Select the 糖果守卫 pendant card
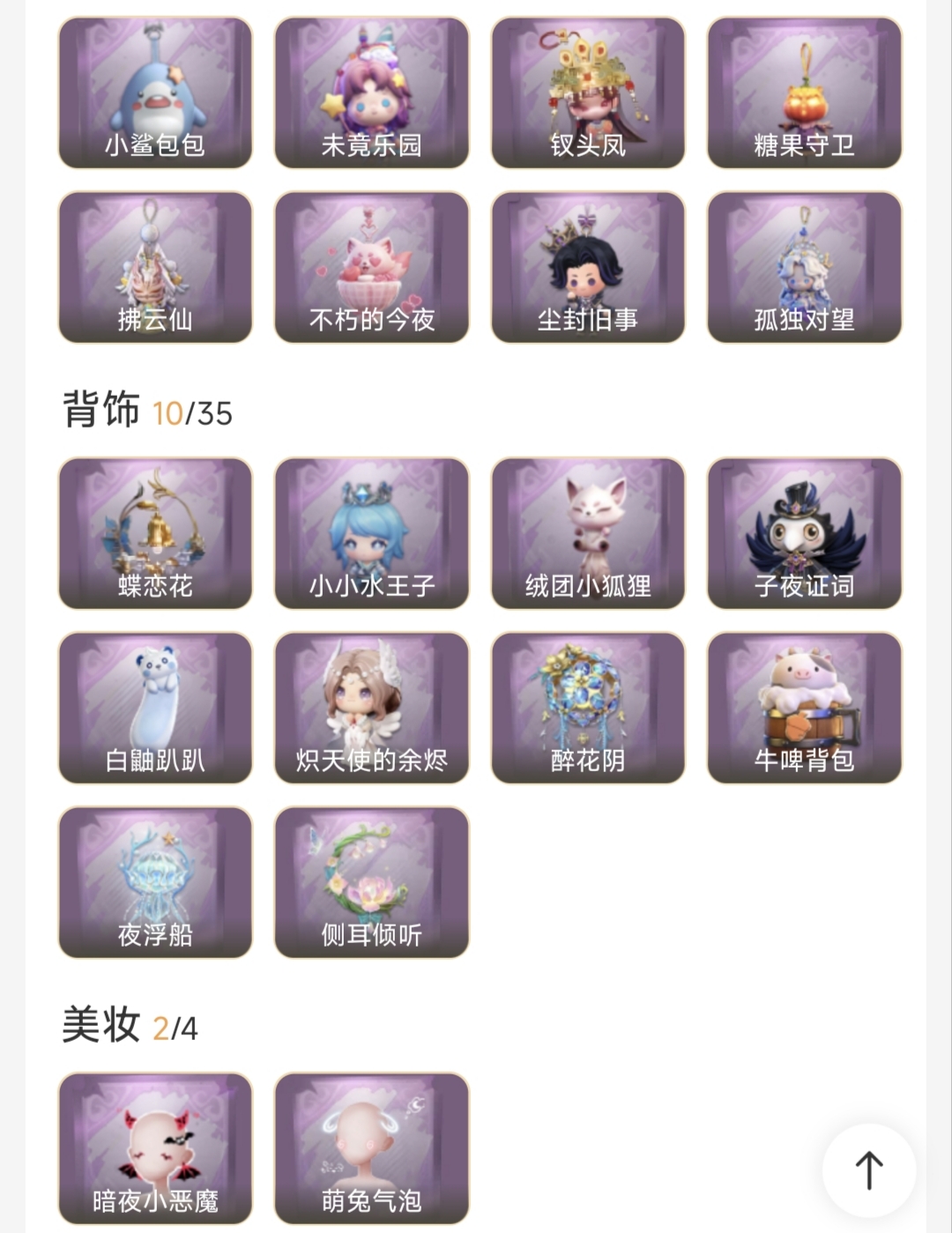This screenshot has width=952, height=1233. click(x=804, y=93)
